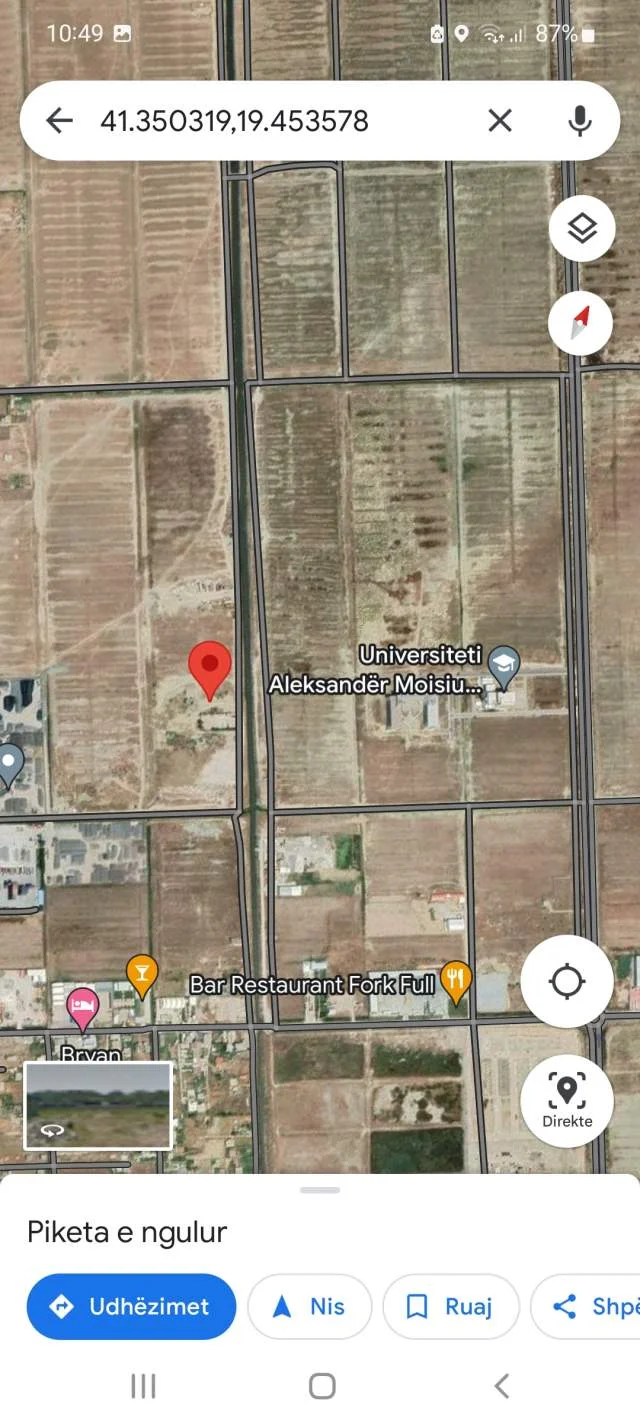The height and width of the screenshot is (1427, 640).
Task: Save the pinned place with Ruaj
Action: pyautogui.click(x=451, y=1306)
